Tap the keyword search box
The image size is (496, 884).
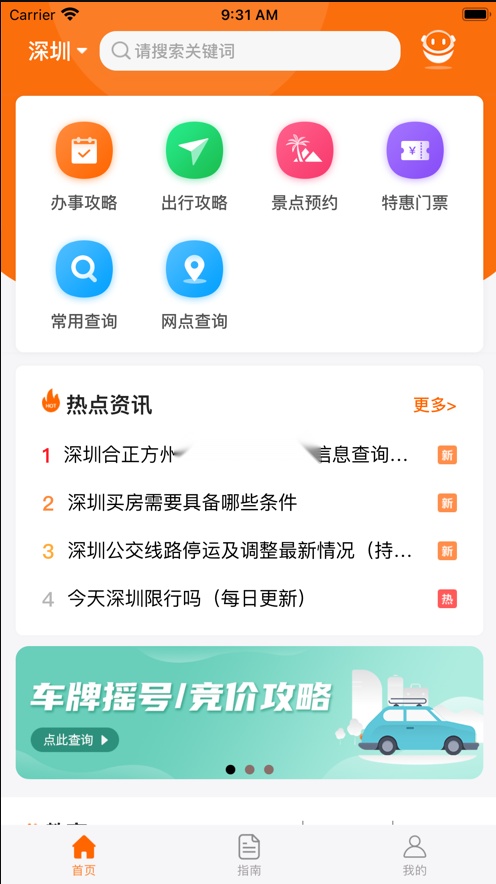coord(250,51)
